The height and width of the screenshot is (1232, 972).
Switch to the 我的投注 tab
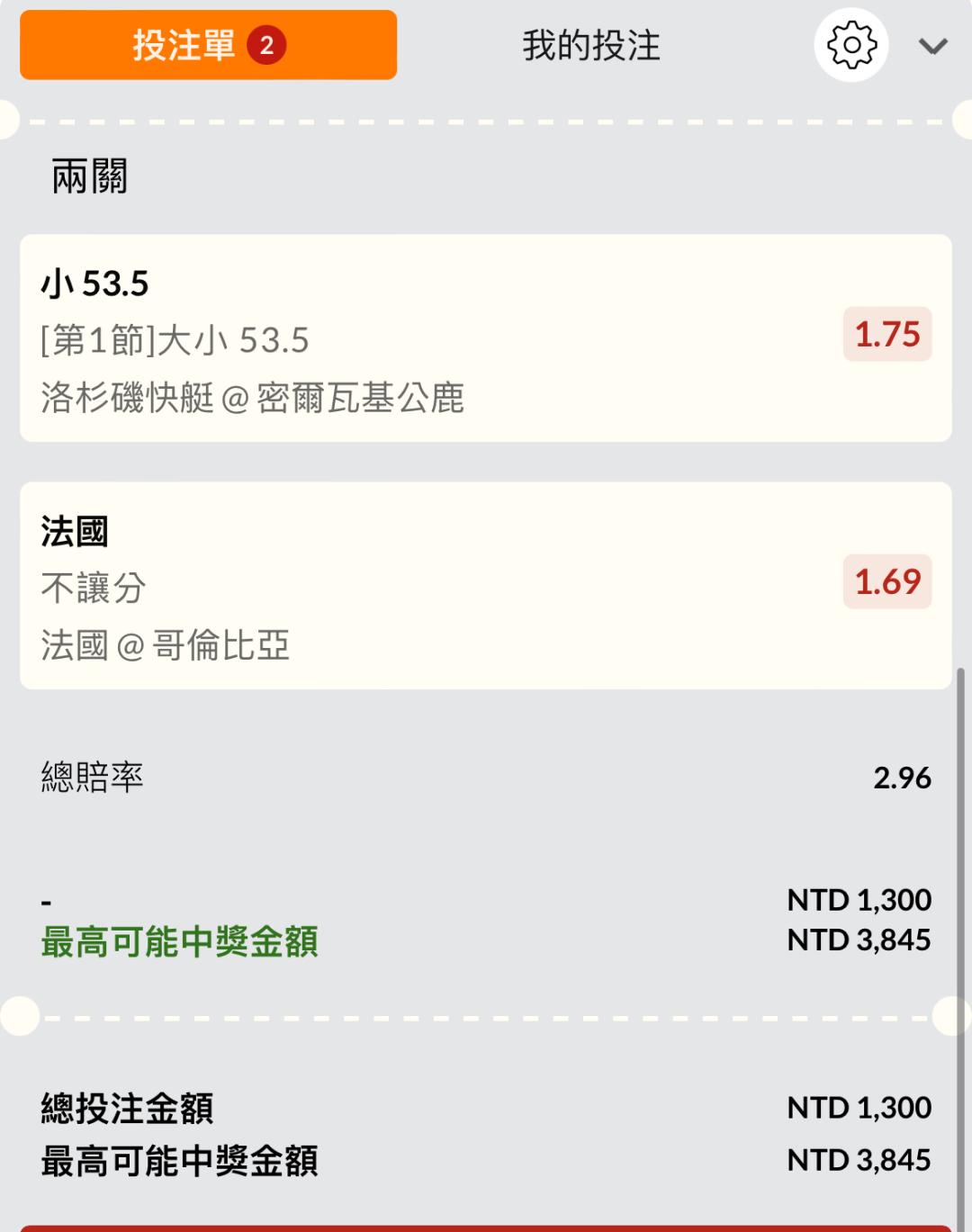point(591,45)
